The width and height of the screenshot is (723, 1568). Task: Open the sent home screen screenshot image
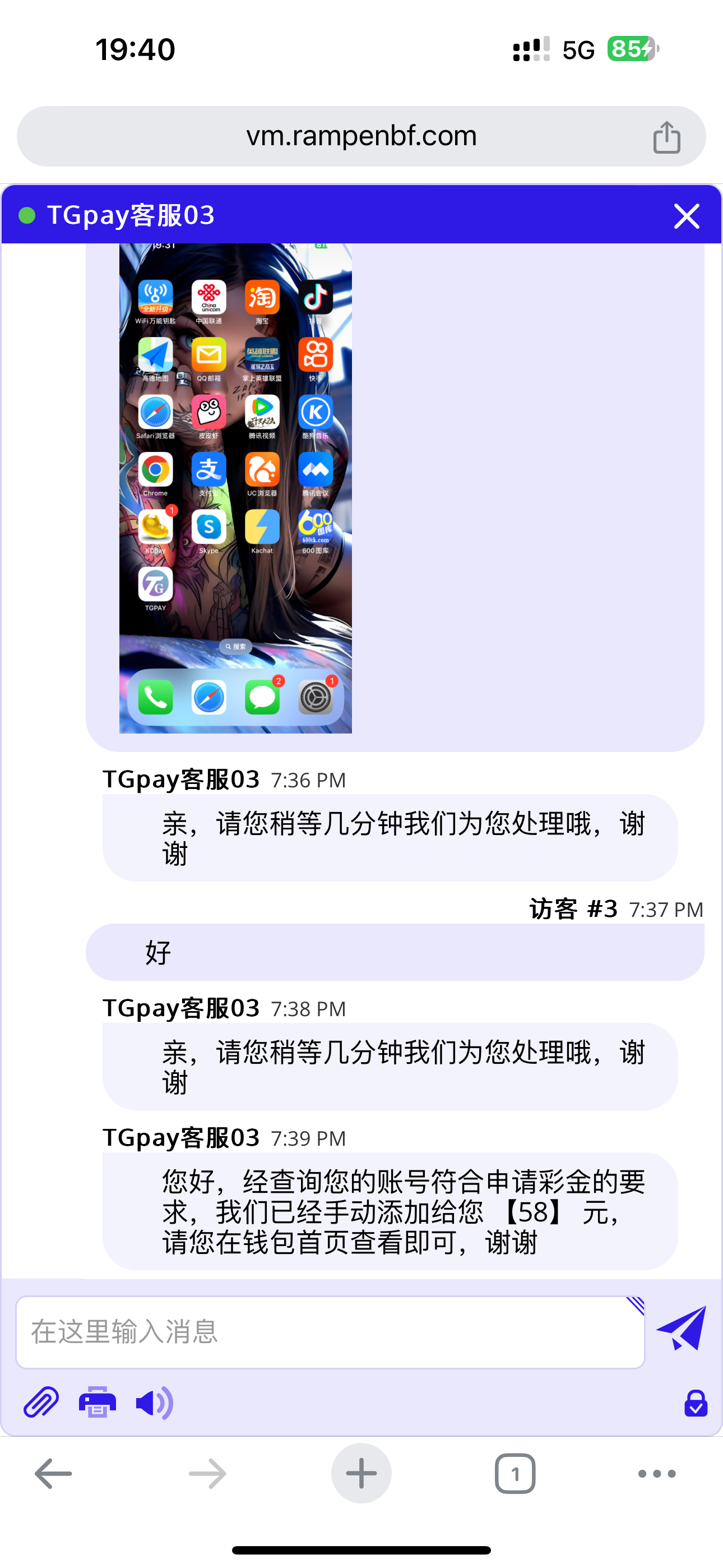[235, 487]
